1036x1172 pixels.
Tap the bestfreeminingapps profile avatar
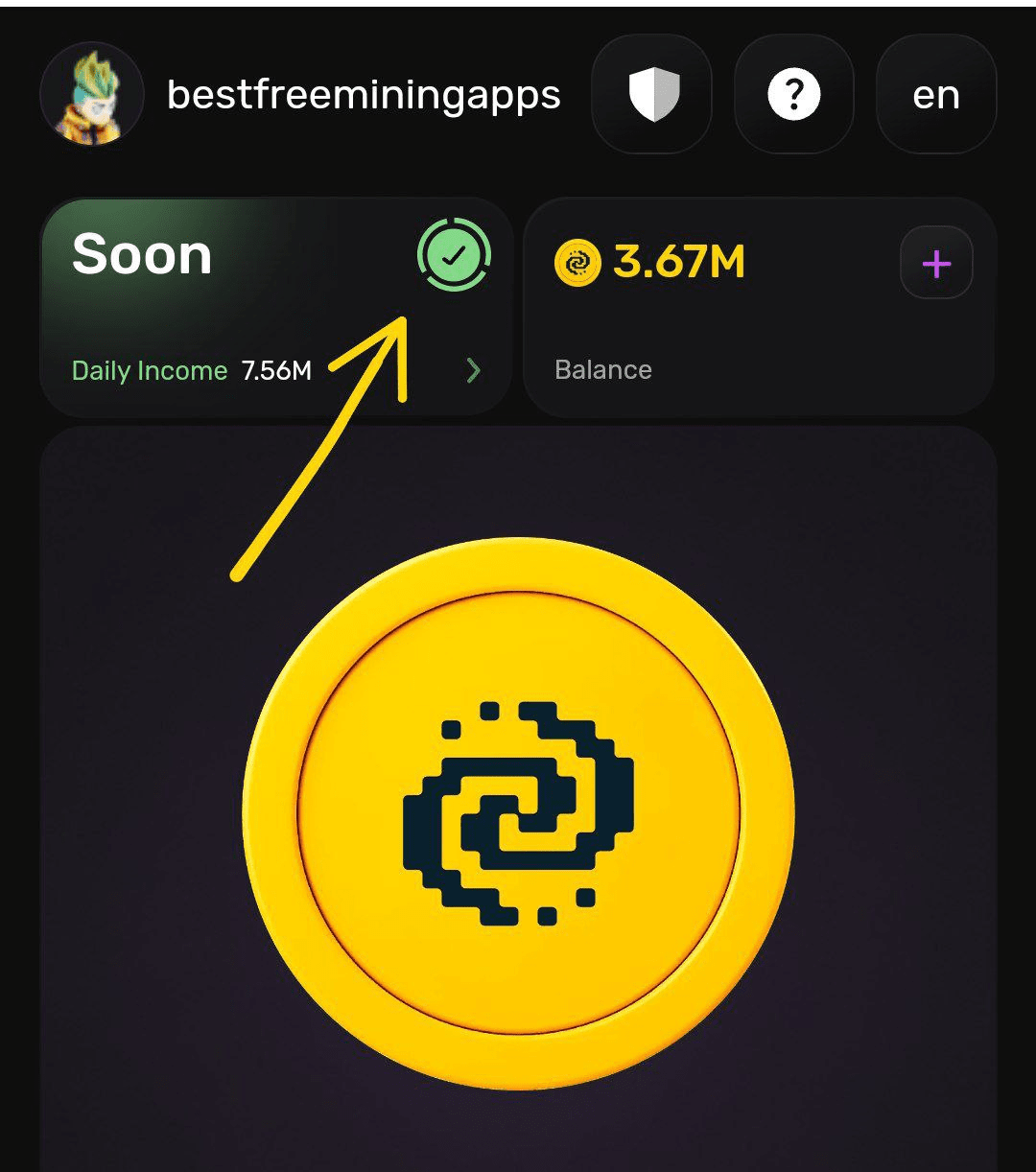coord(92,94)
